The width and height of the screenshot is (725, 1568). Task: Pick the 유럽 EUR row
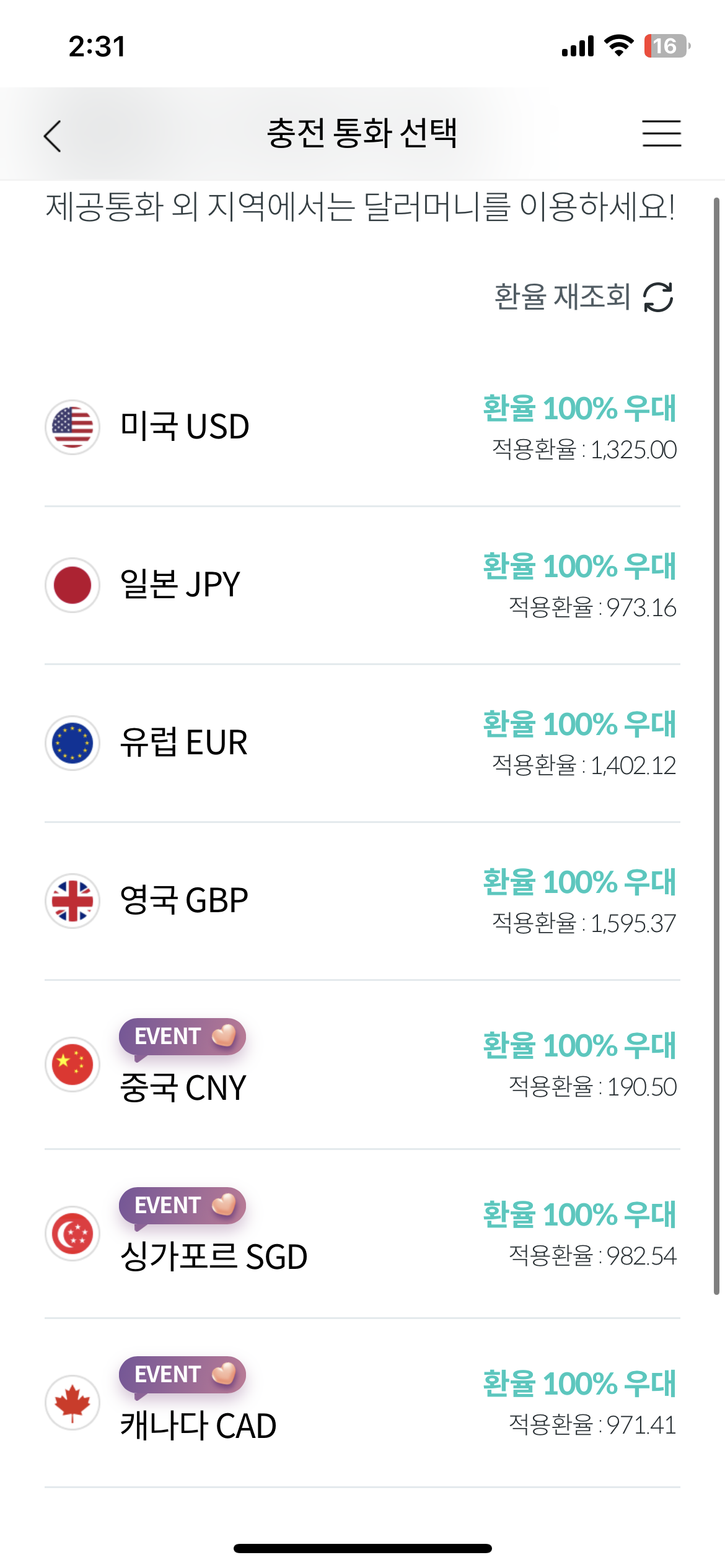click(362, 743)
